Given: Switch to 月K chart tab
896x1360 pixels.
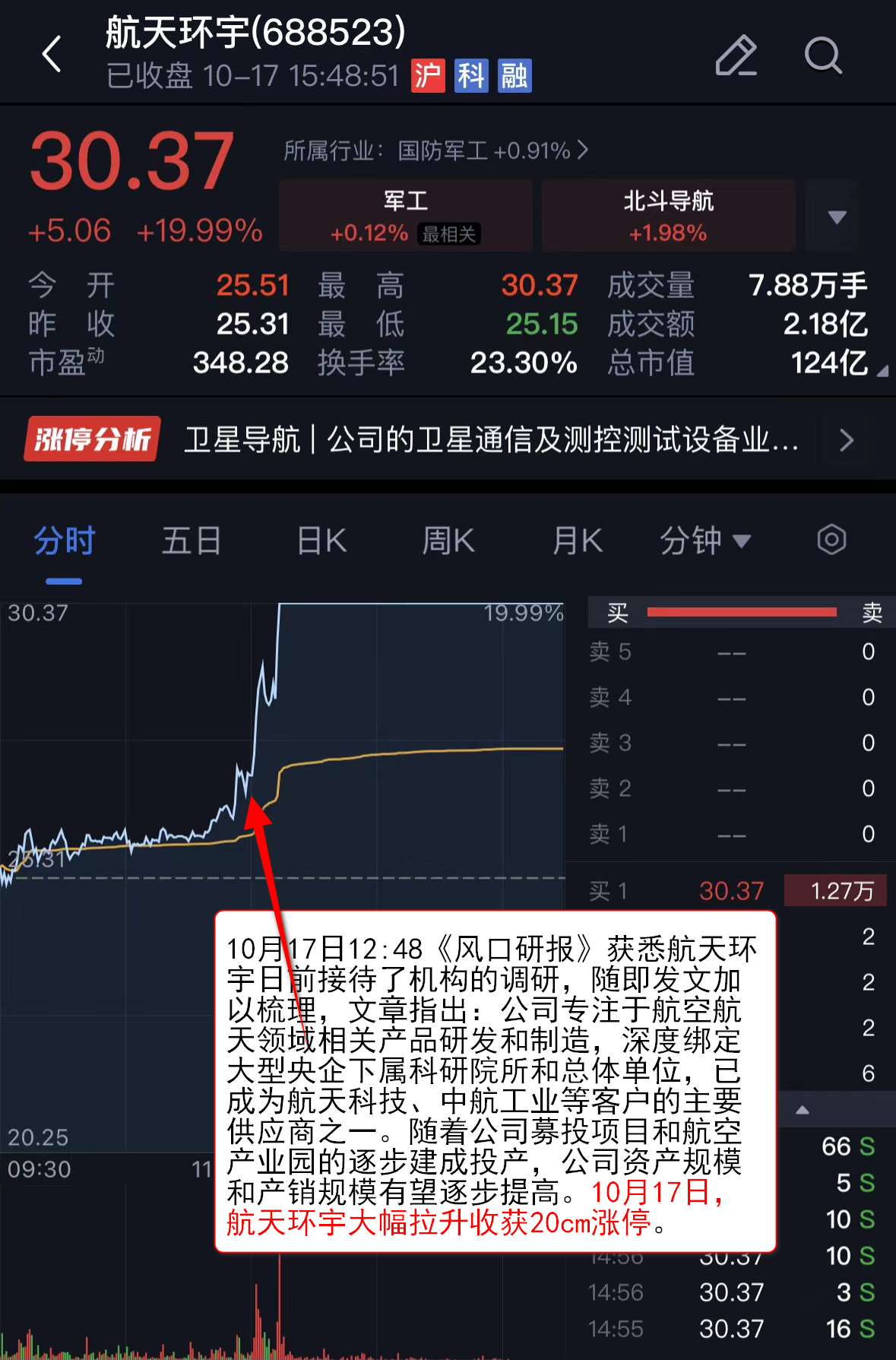Looking at the screenshot, I should pos(578,541).
